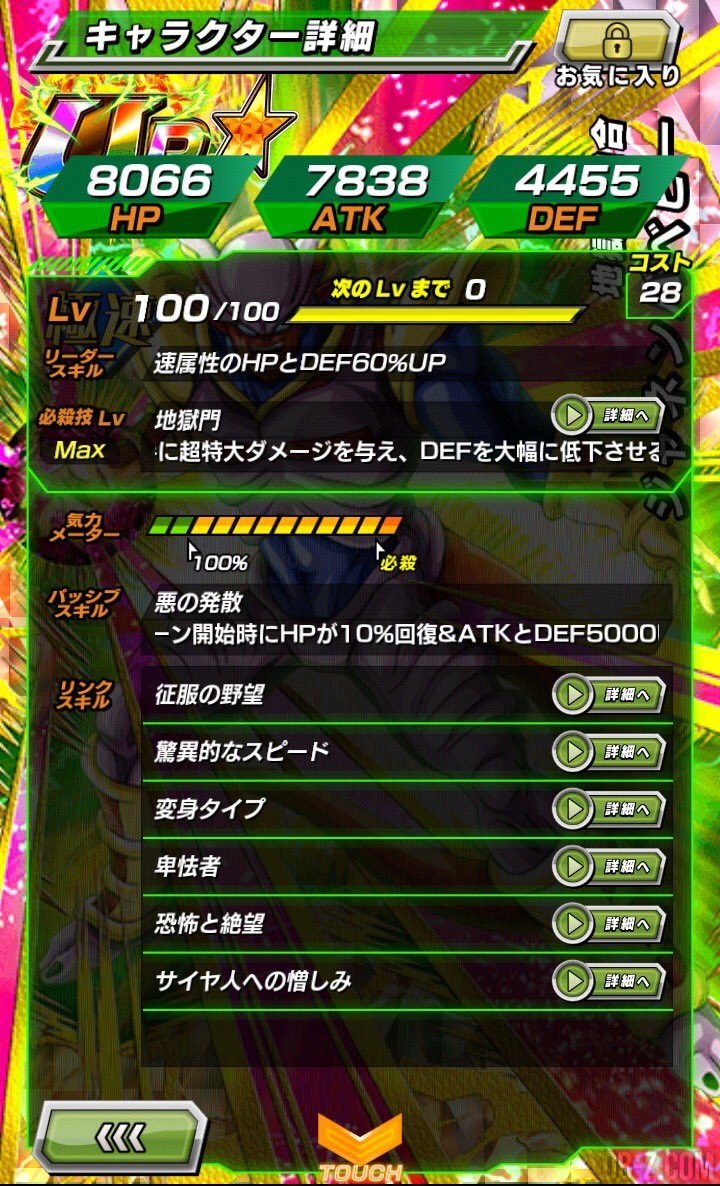This screenshot has width=720, height=1186.
Task: Tap 詳細へ next to 変身タイプ
Action: point(609,809)
